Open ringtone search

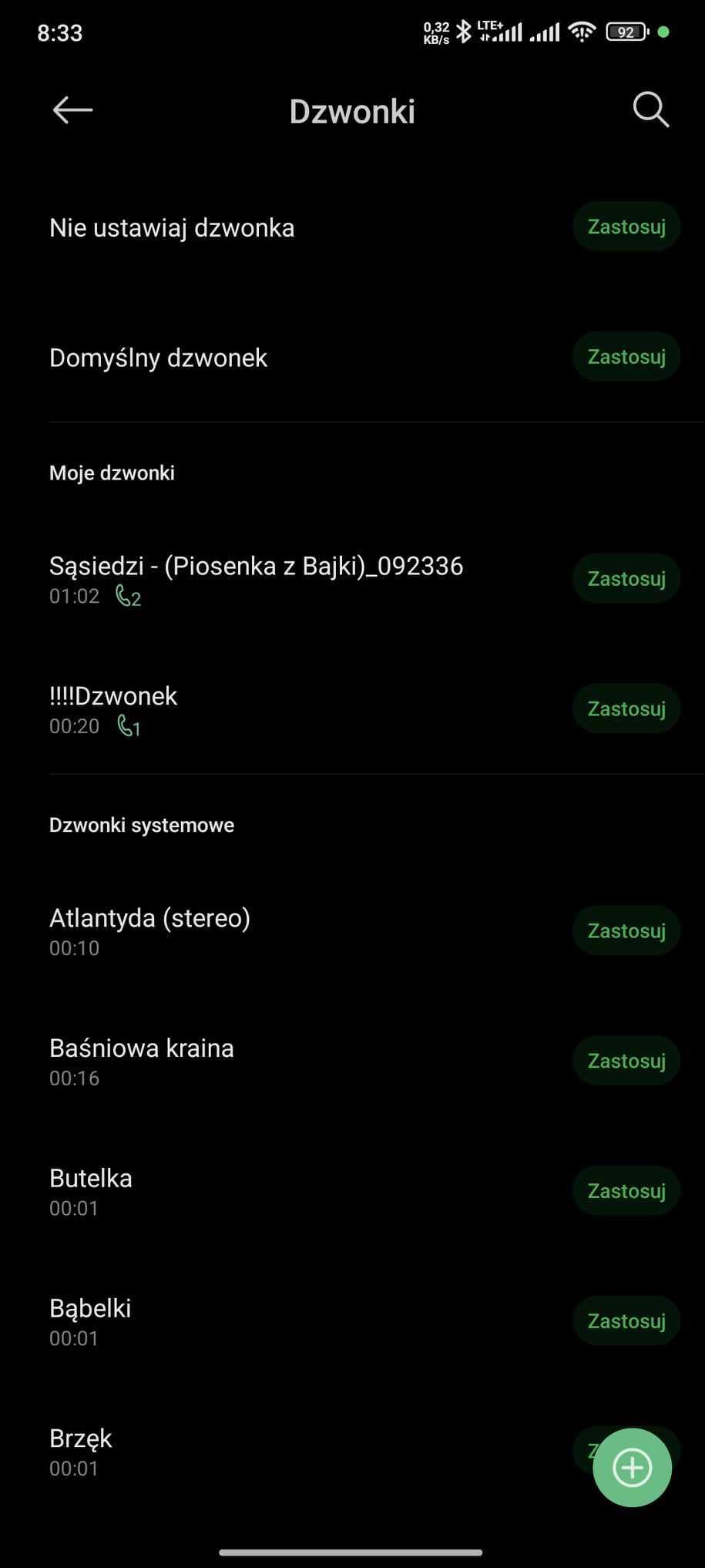click(x=650, y=110)
